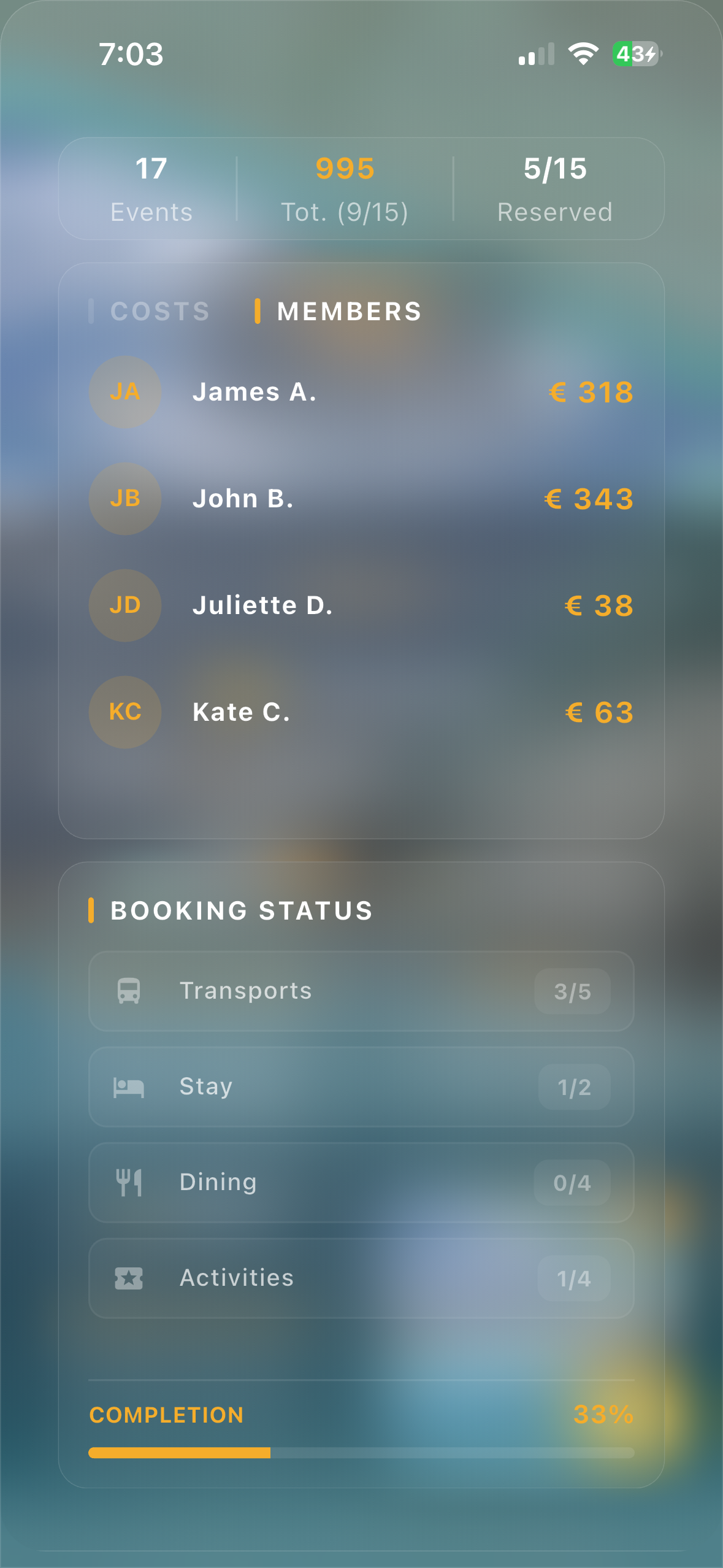Select Juliette D.'s avatar circle
The image size is (723, 1568).
[x=124, y=605]
